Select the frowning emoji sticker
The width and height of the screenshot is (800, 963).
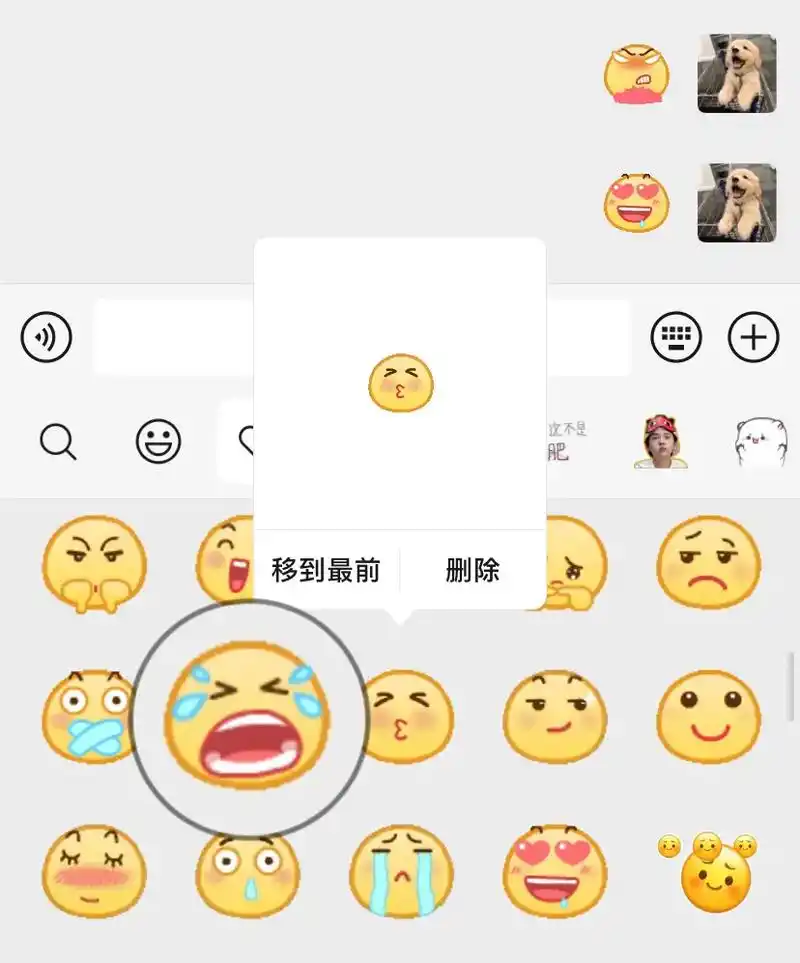(708, 563)
